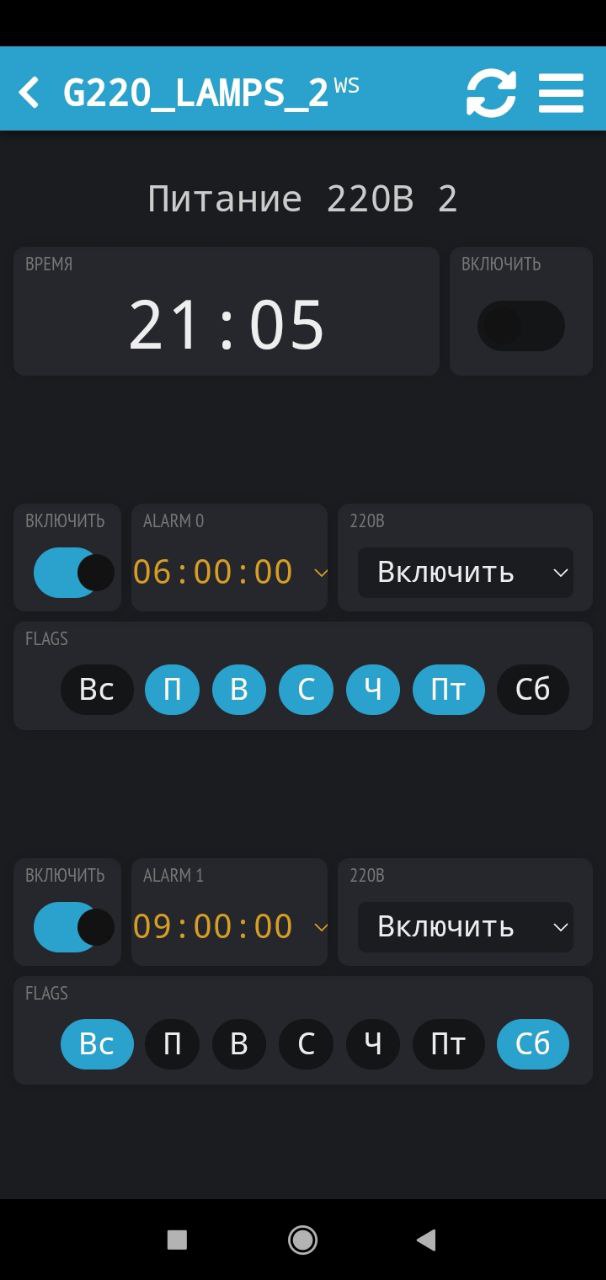Screen dimensions: 606x1280
Task: Open the hamburger menu
Action: coord(561,93)
